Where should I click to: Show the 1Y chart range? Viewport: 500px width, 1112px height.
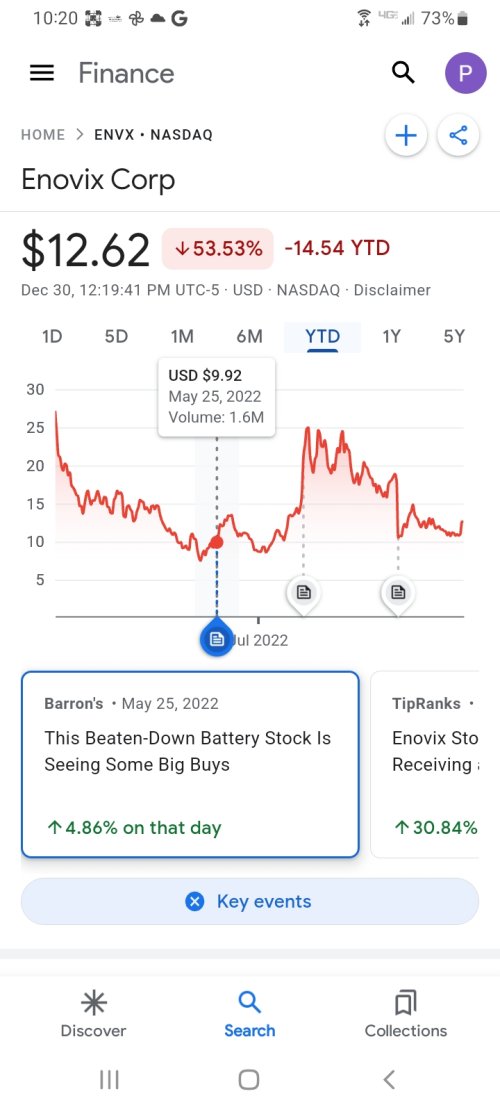[391, 336]
